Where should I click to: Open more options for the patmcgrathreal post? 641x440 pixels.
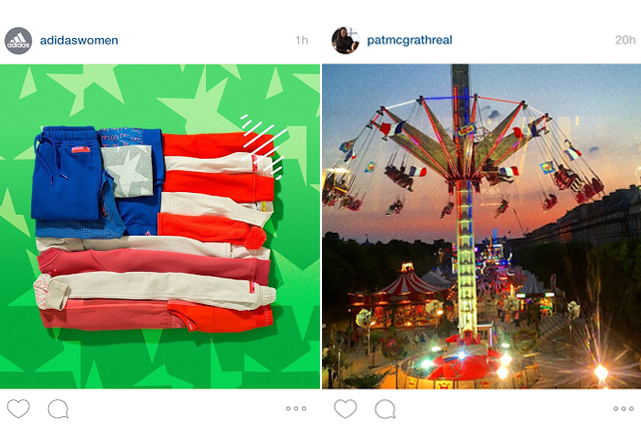click(x=623, y=408)
